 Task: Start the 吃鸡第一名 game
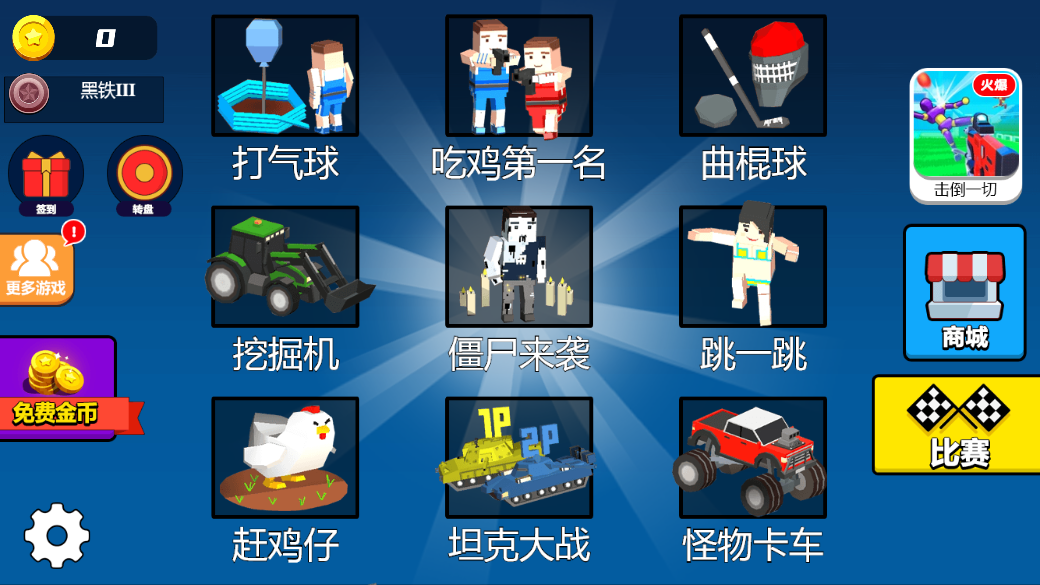519,76
